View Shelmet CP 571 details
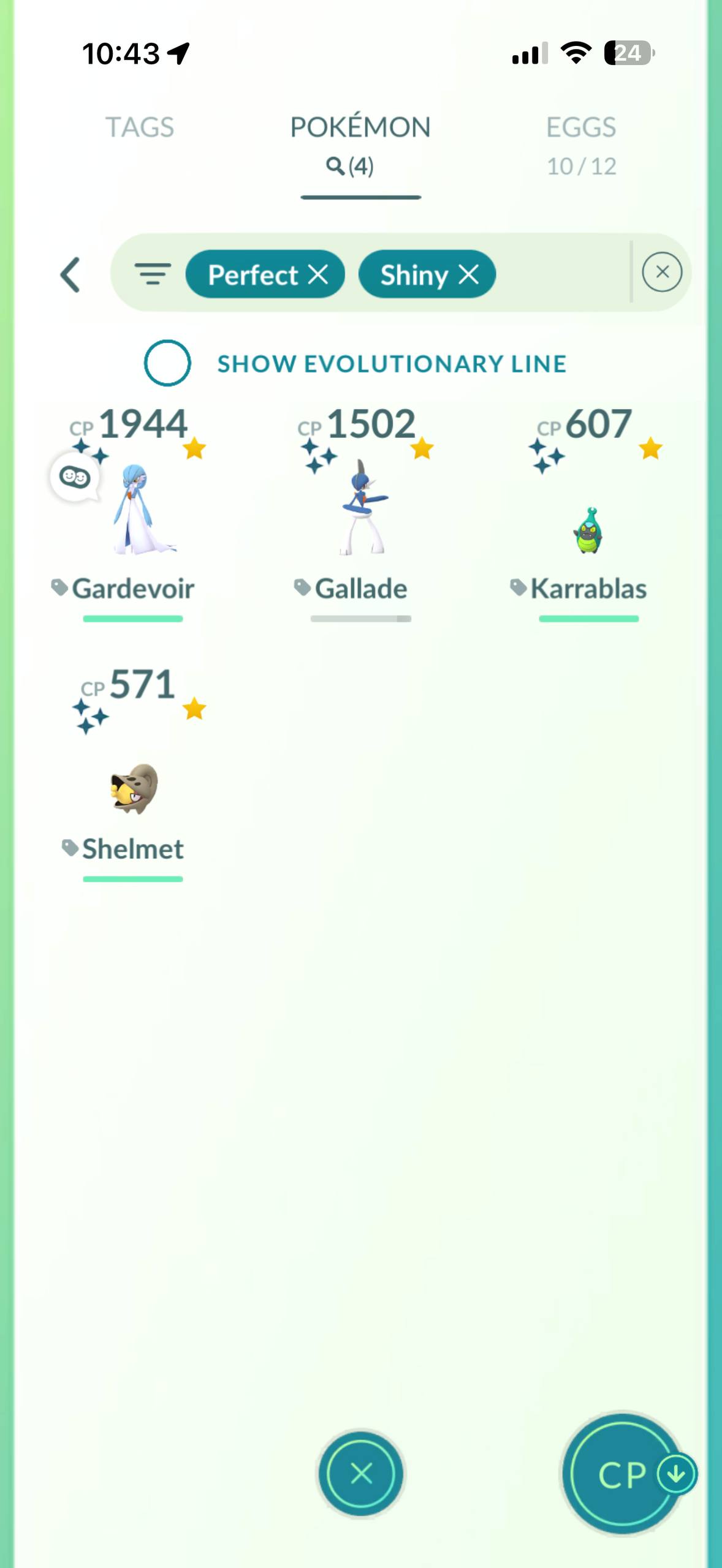722x1568 pixels. (x=134, y=787)
